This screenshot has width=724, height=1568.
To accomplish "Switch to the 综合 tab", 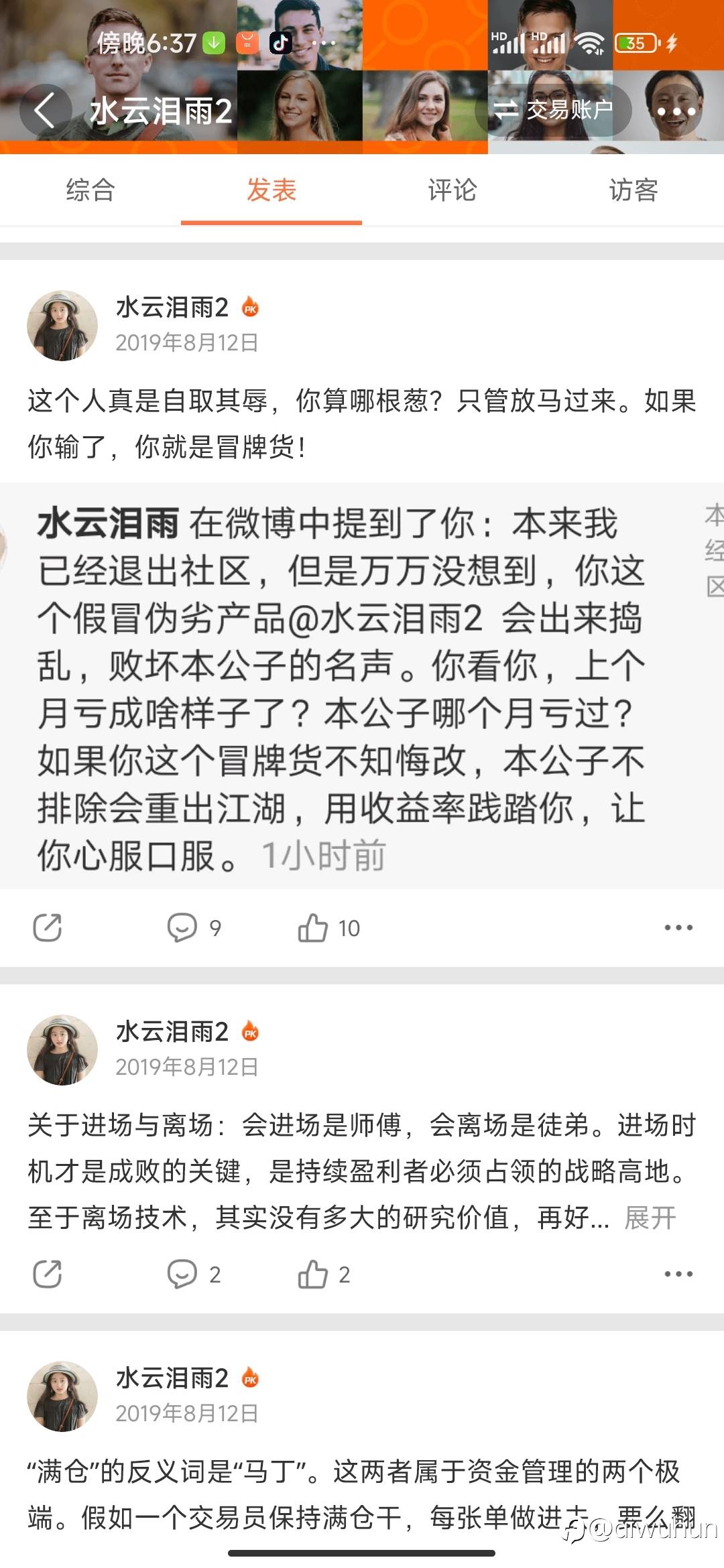I will point(90,190).
